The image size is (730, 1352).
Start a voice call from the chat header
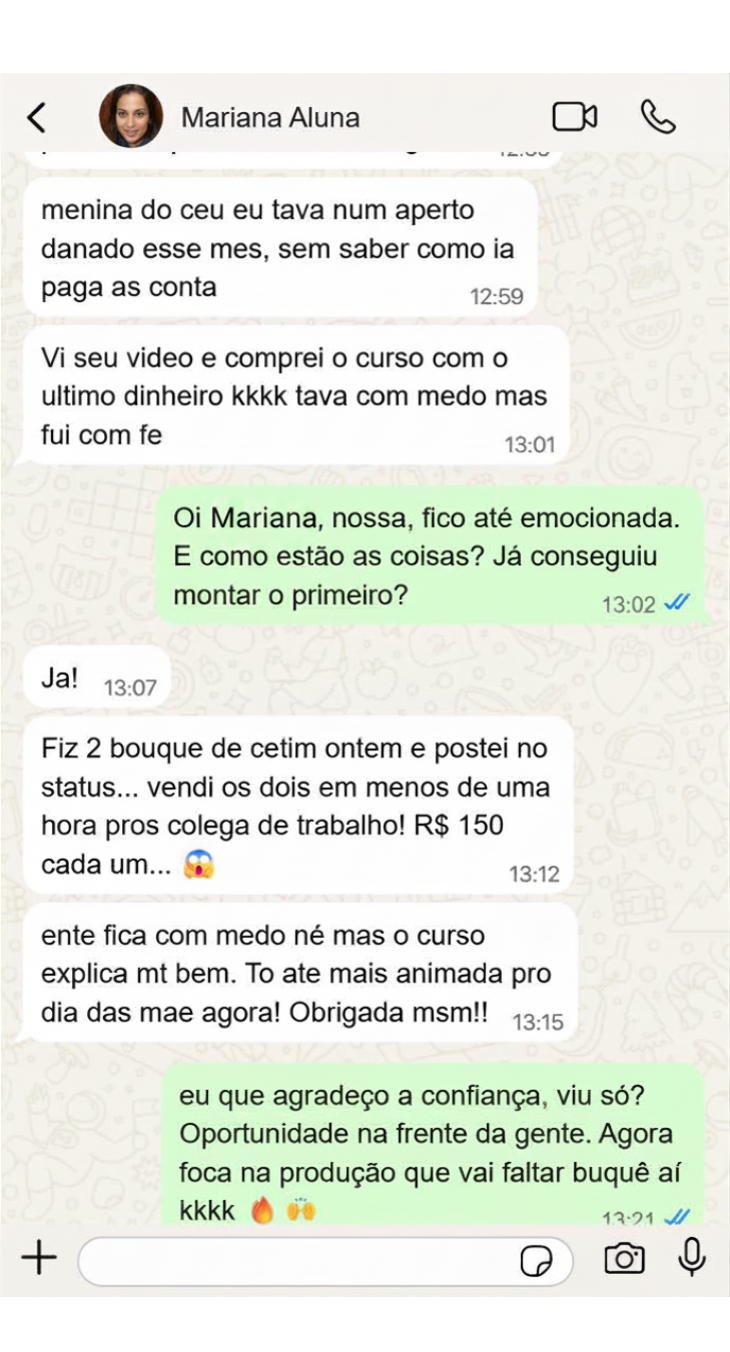[x=660, y=116]
